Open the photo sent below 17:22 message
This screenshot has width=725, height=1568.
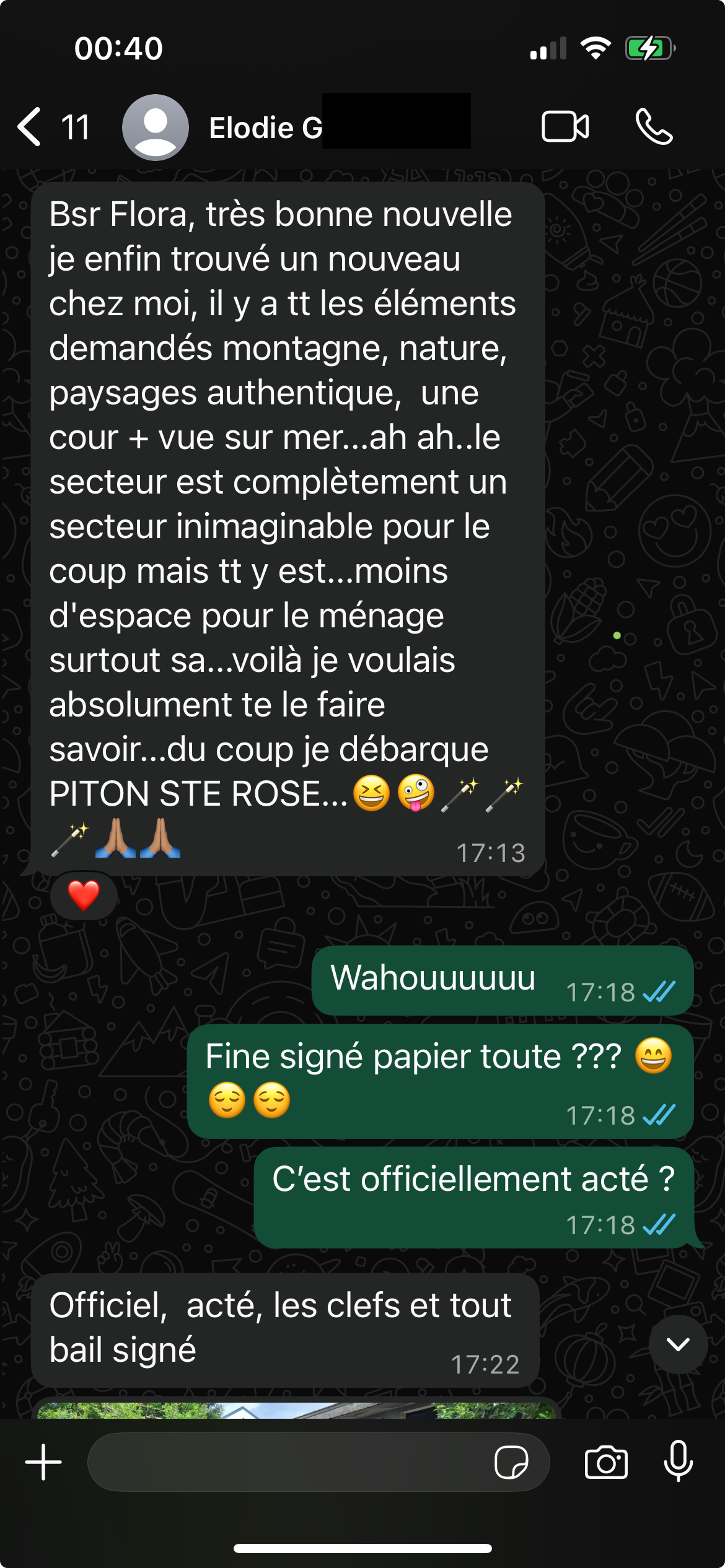click(296, 1409)
